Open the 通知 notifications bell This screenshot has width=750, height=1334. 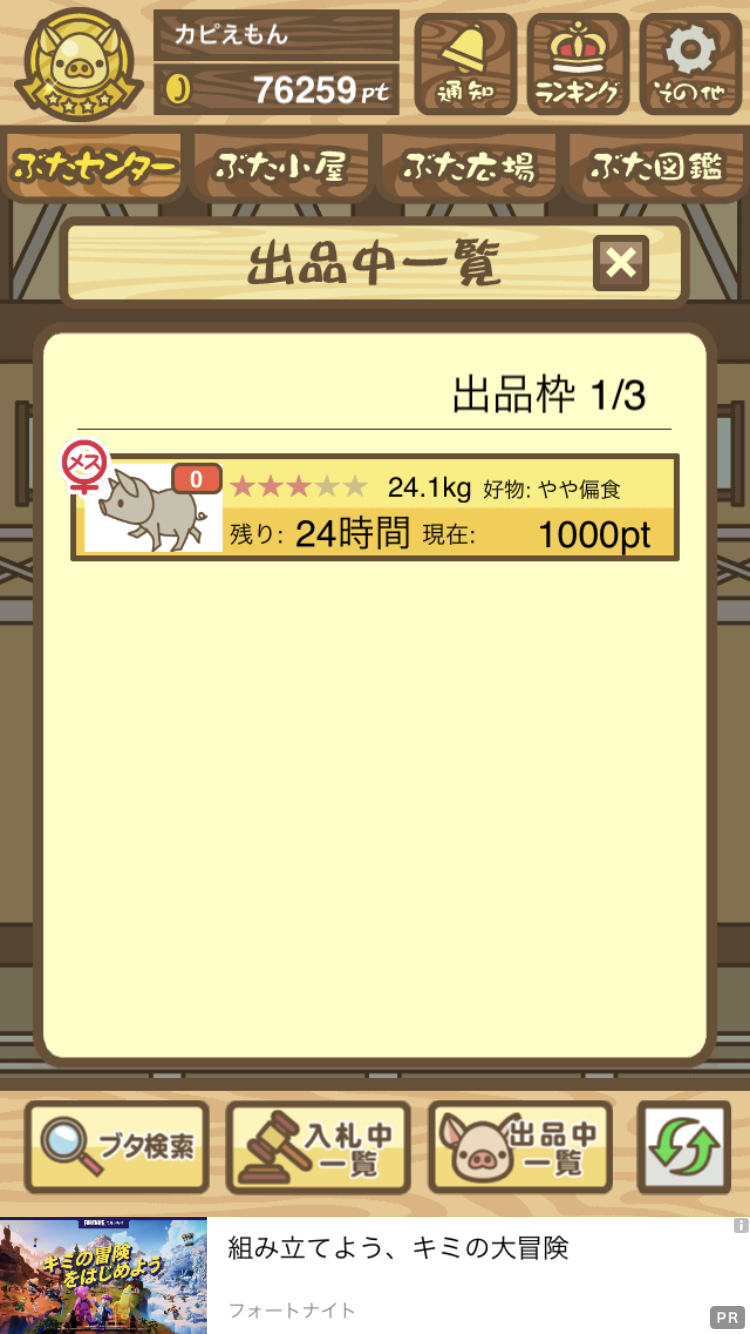[465, 63]
